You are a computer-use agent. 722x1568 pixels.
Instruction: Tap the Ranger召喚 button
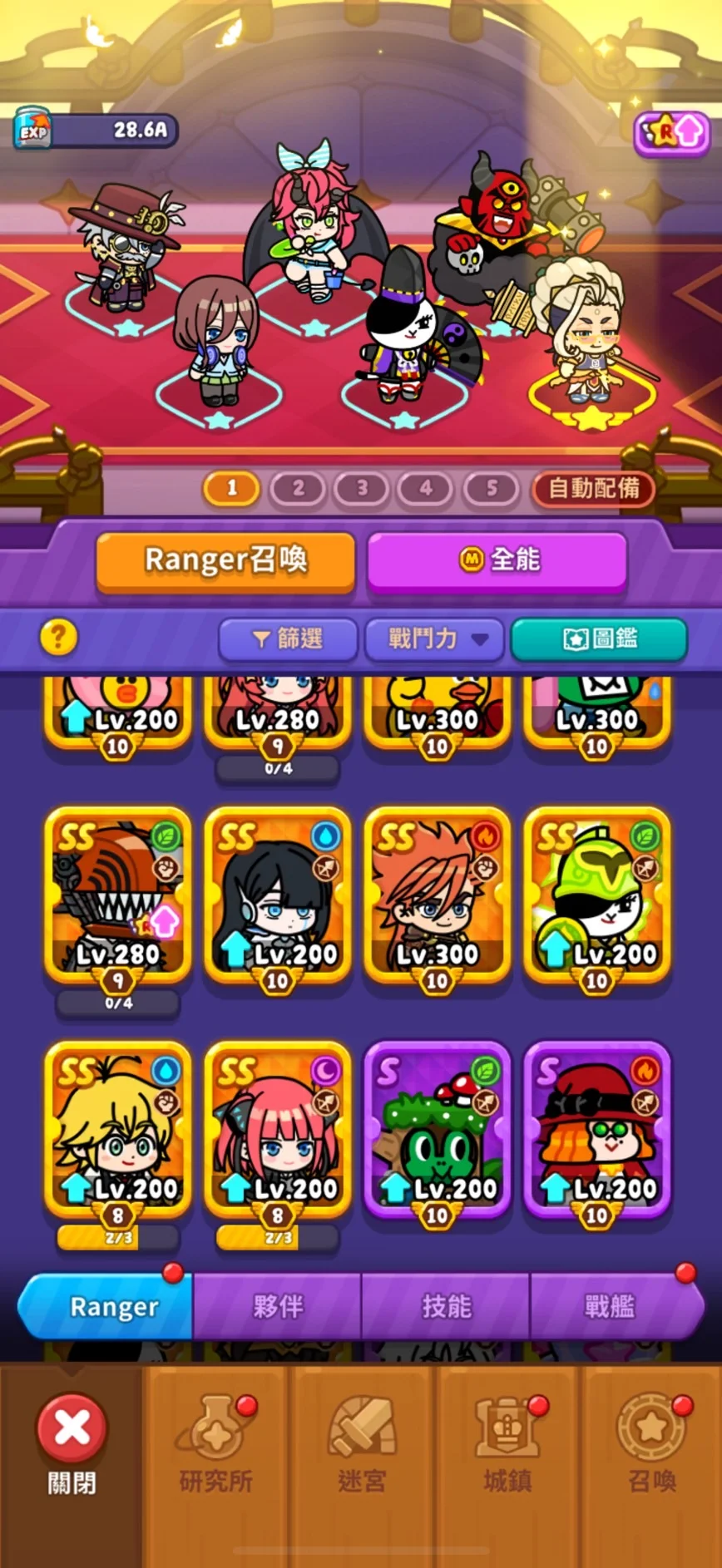click(225, 560)
